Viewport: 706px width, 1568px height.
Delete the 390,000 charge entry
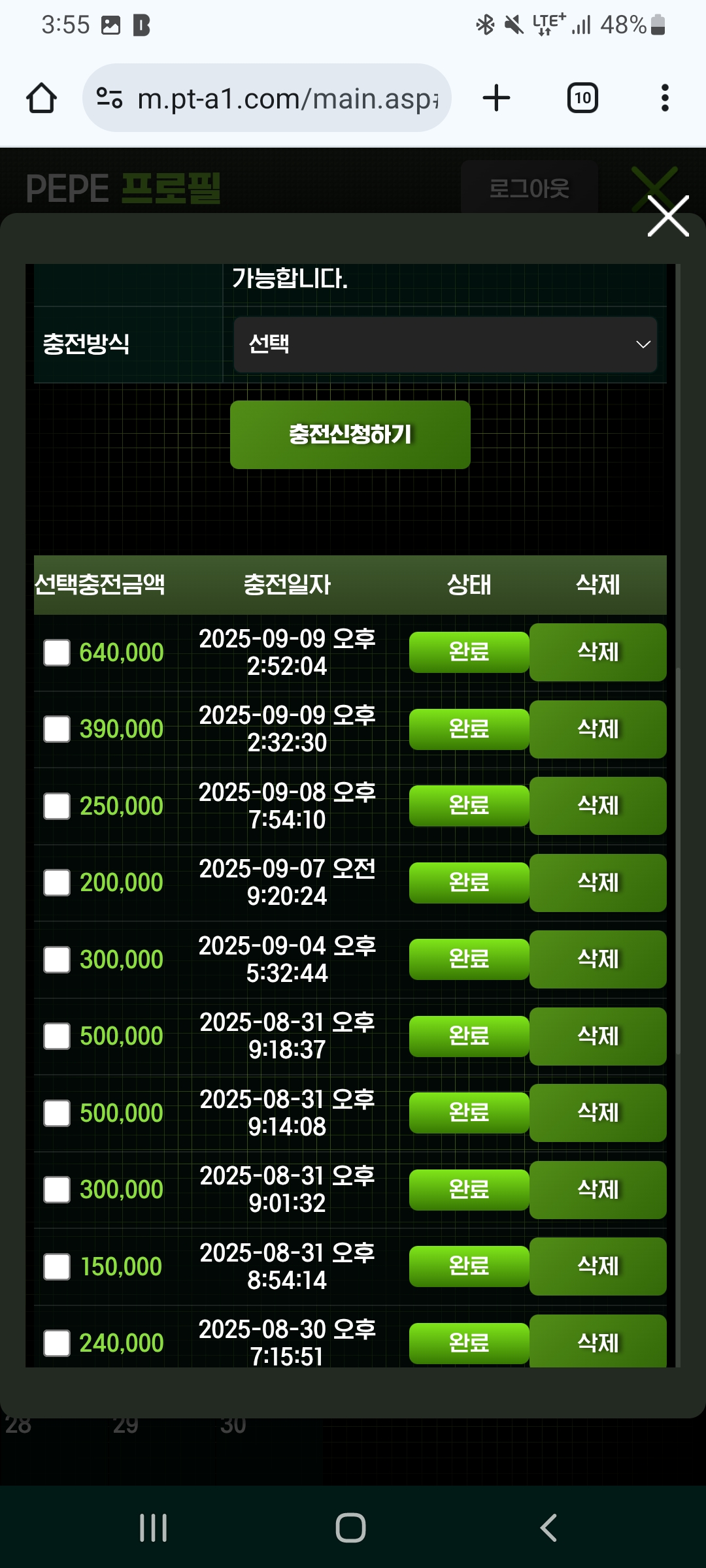tap(597, 729)
